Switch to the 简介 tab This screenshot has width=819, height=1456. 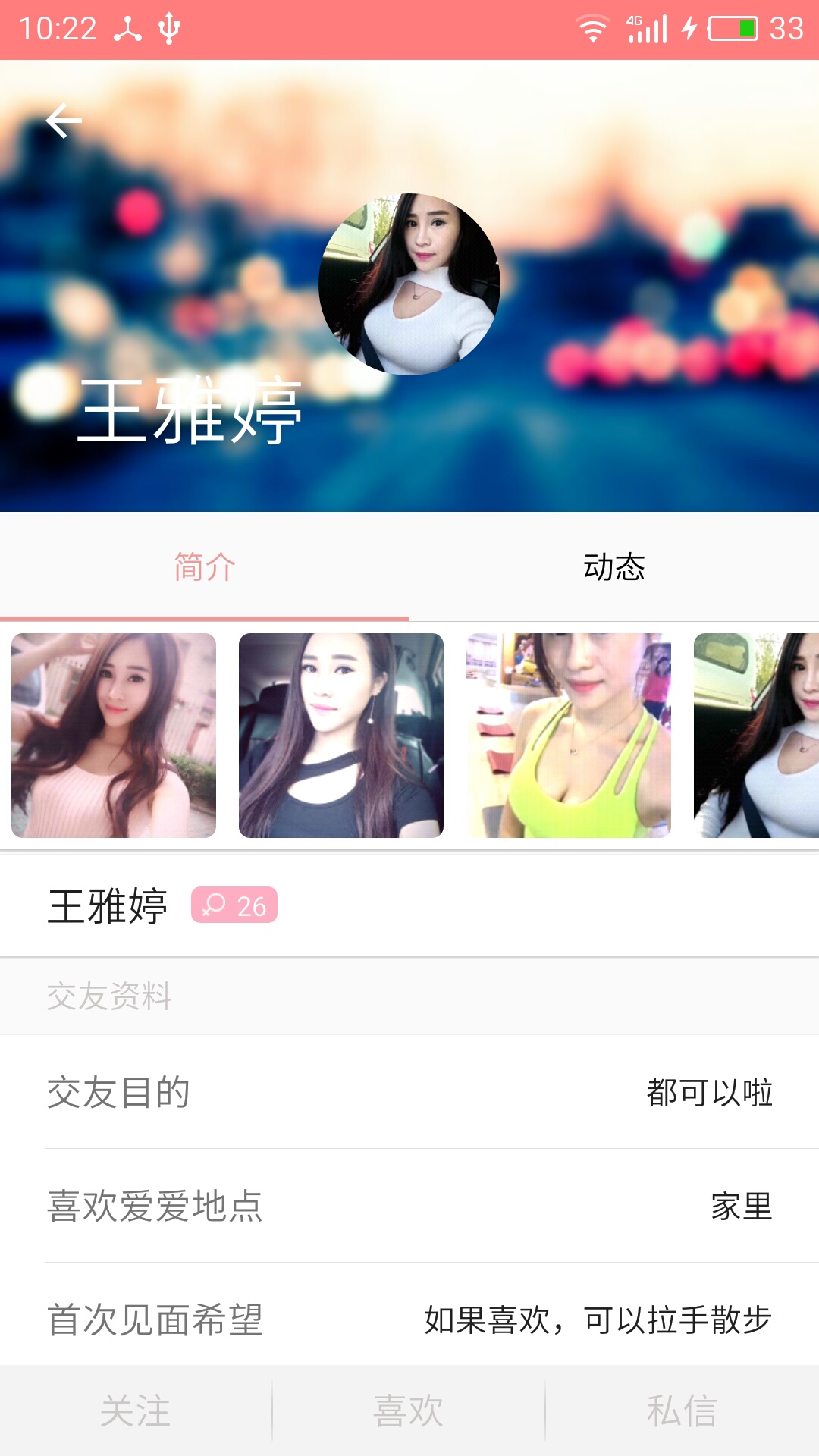pyautogui.click(x=205, y=566)
